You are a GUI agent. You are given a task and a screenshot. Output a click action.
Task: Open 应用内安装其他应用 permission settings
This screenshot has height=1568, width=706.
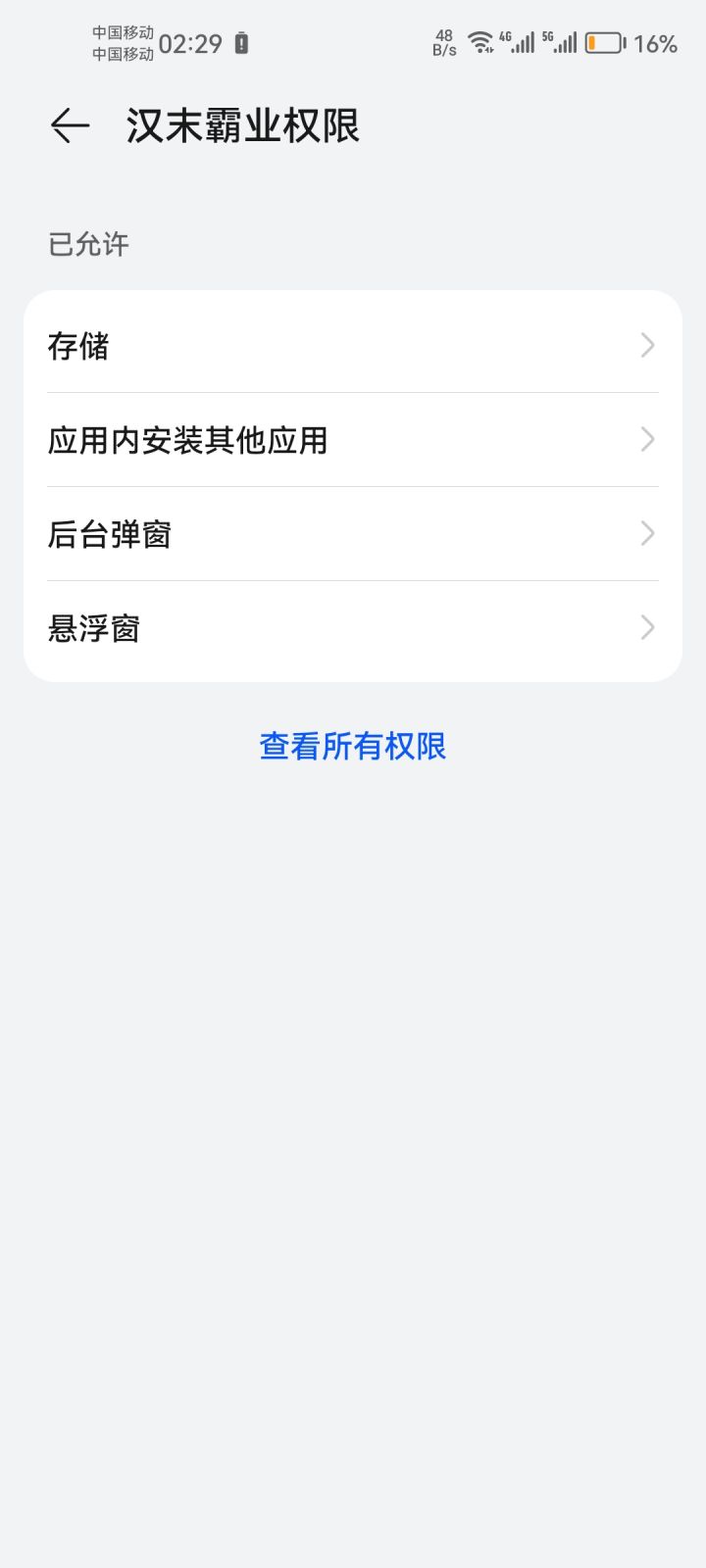point(353,439)
